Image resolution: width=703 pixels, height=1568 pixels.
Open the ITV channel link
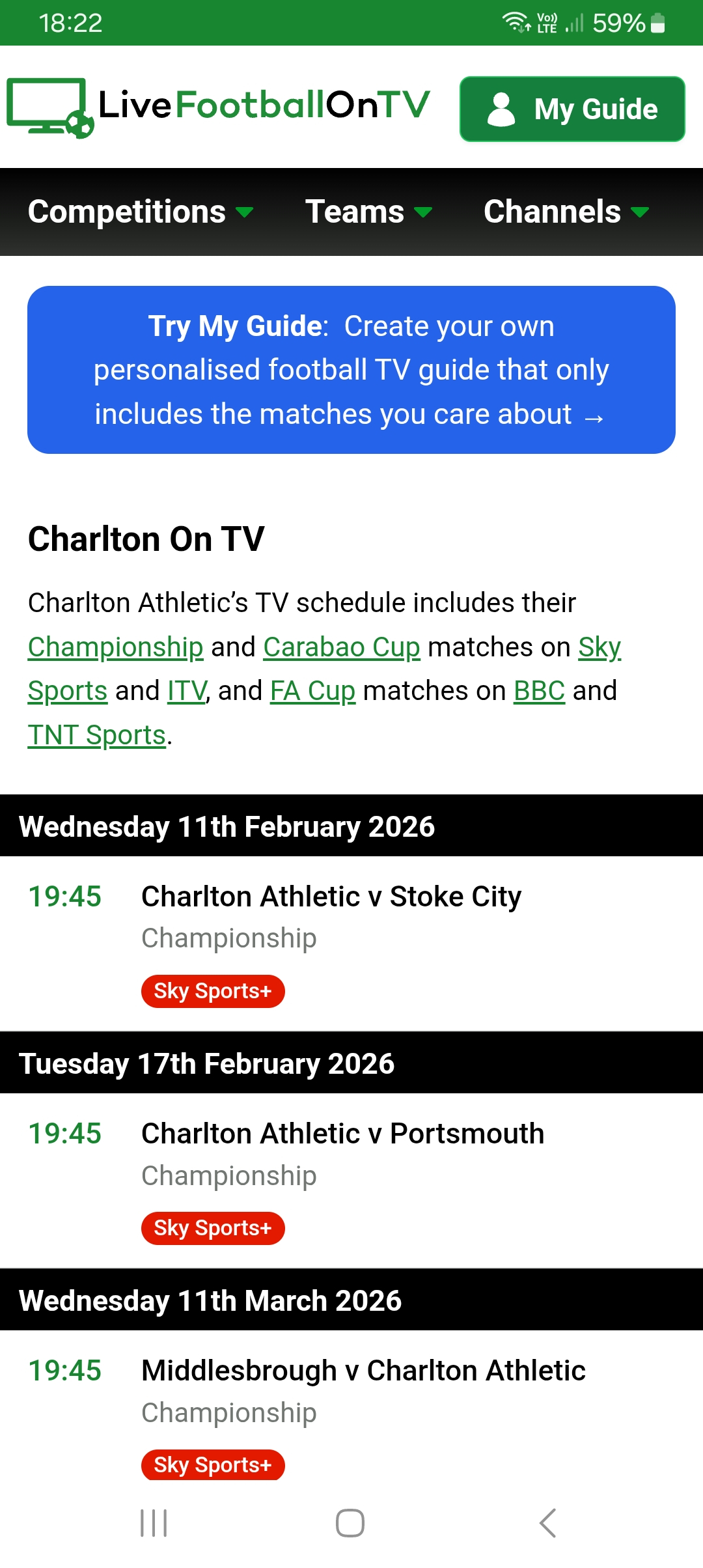click(187, 691)
